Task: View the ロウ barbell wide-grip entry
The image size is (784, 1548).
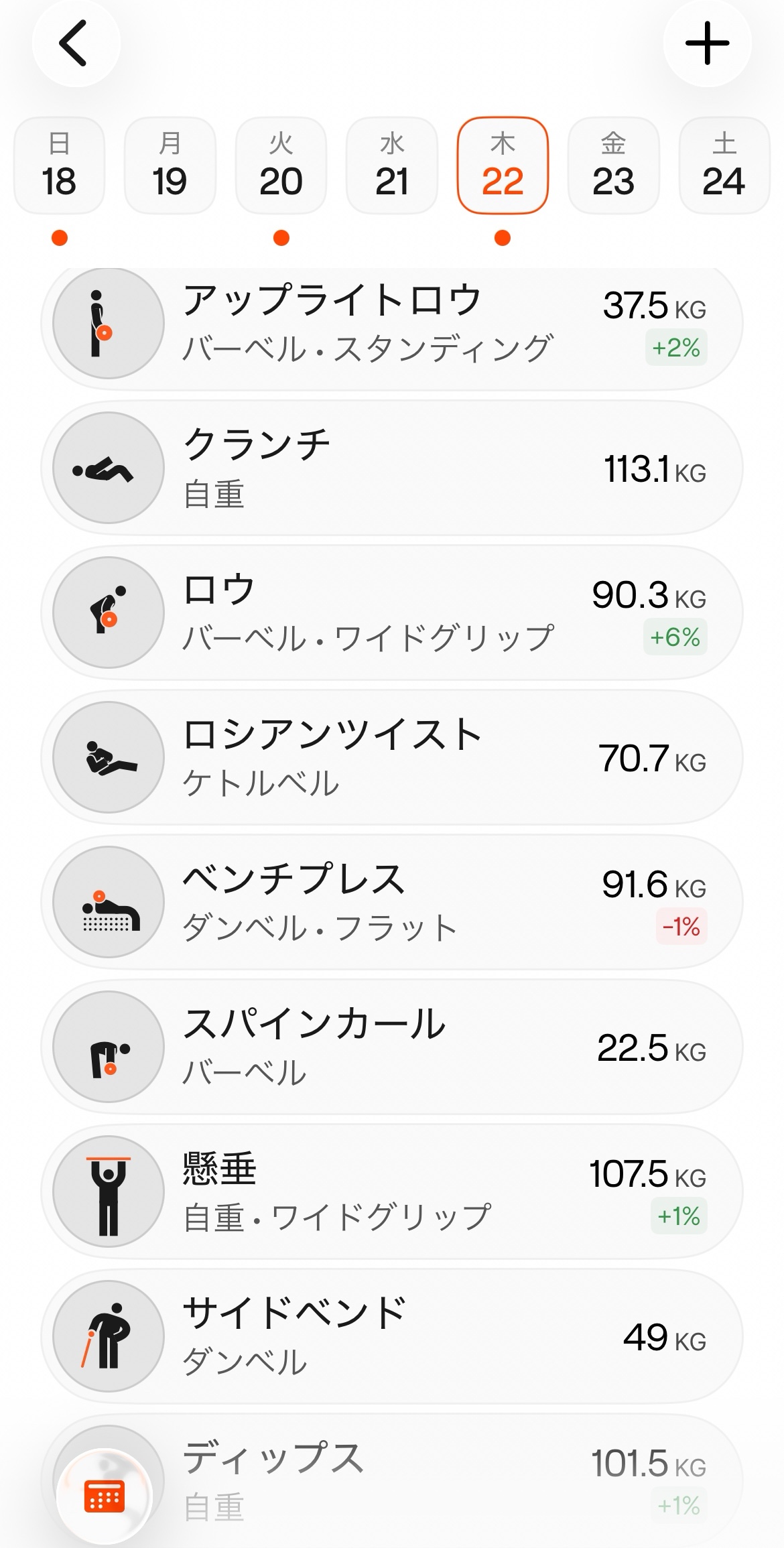Action: click(392, 612)
